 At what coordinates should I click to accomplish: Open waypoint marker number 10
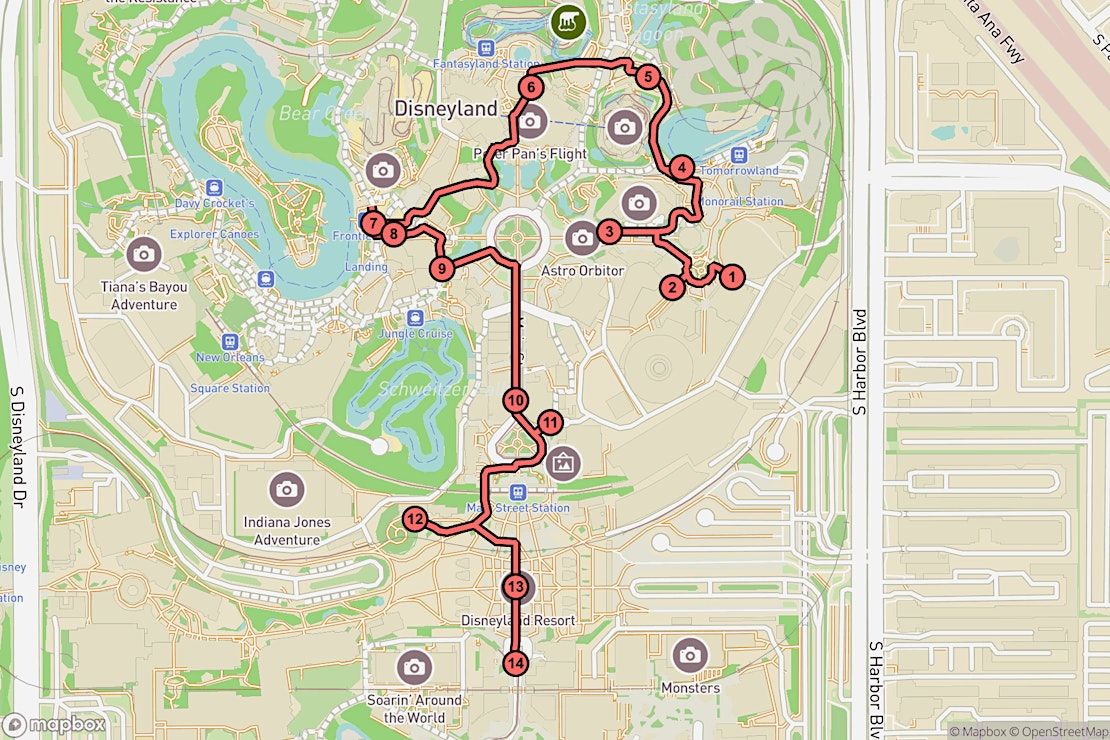(x=515, y=401)
